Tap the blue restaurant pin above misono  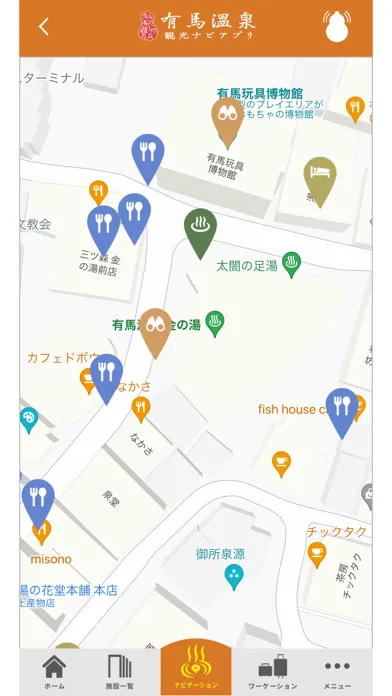(38, 503)
